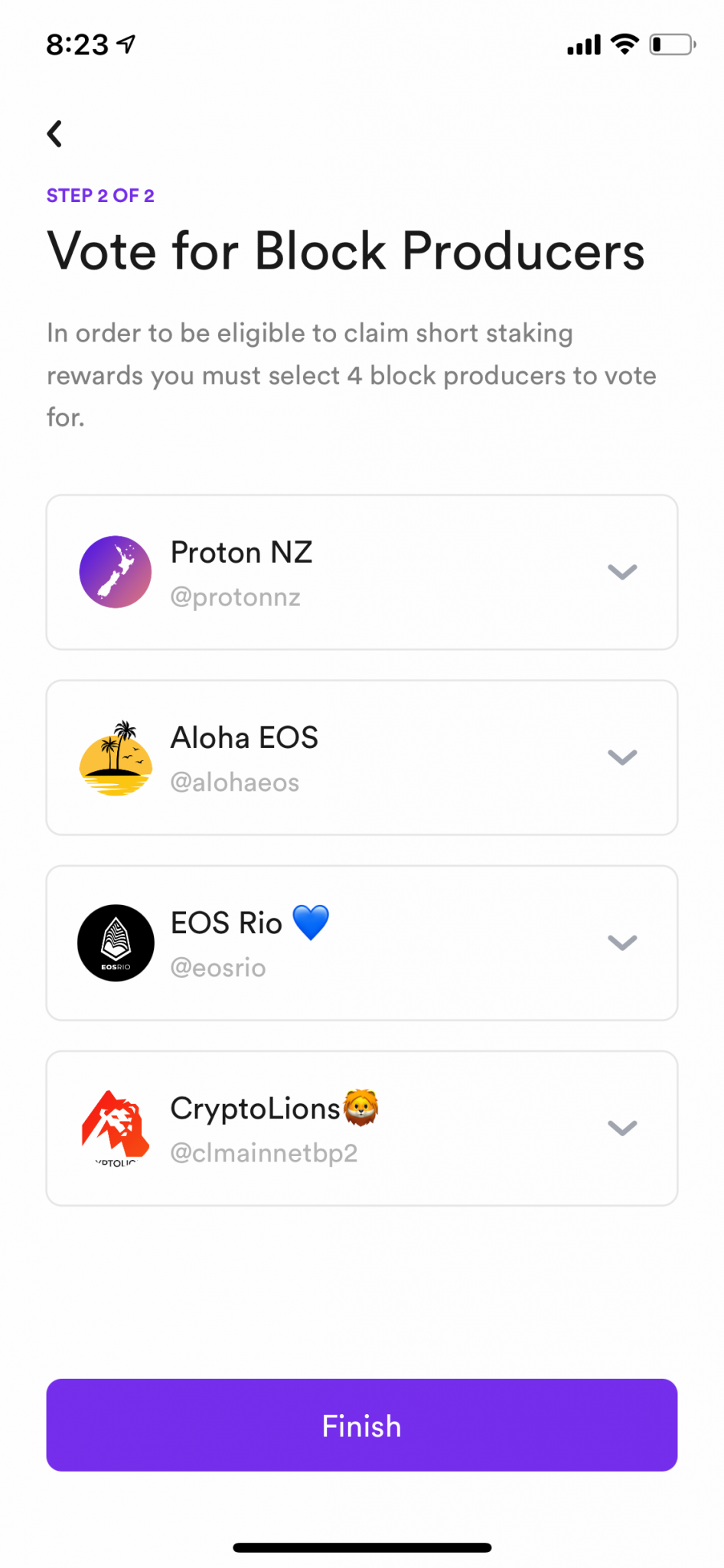
Task: Open the Aloha EOS dropdown chevron
Action: tap(622, 756)
